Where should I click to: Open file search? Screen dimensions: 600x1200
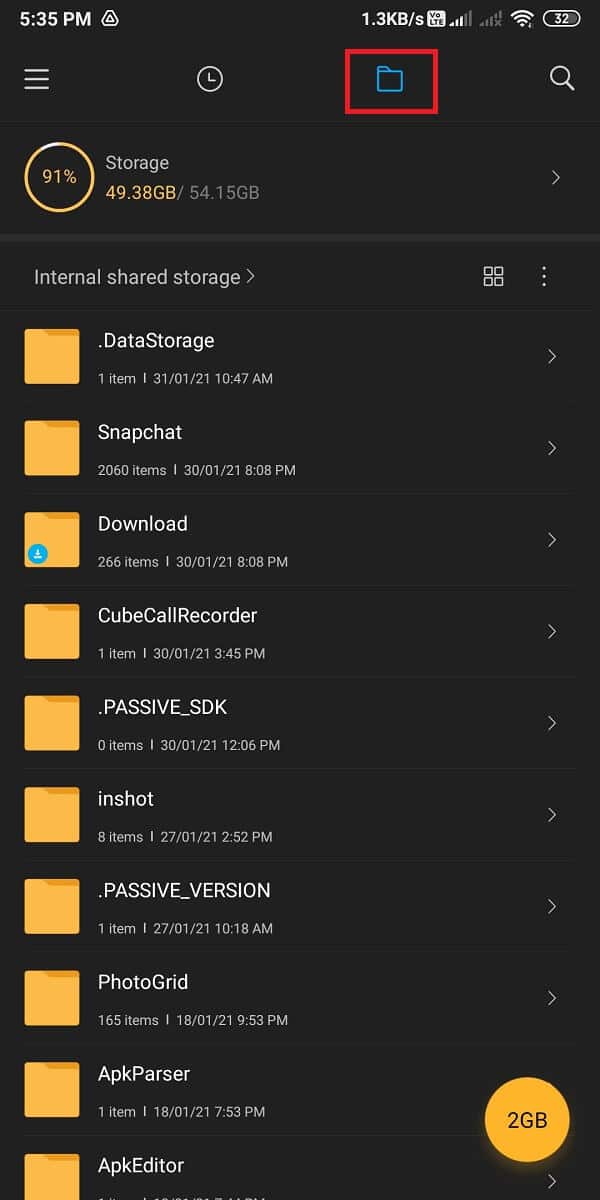click(x=562, y=79)
